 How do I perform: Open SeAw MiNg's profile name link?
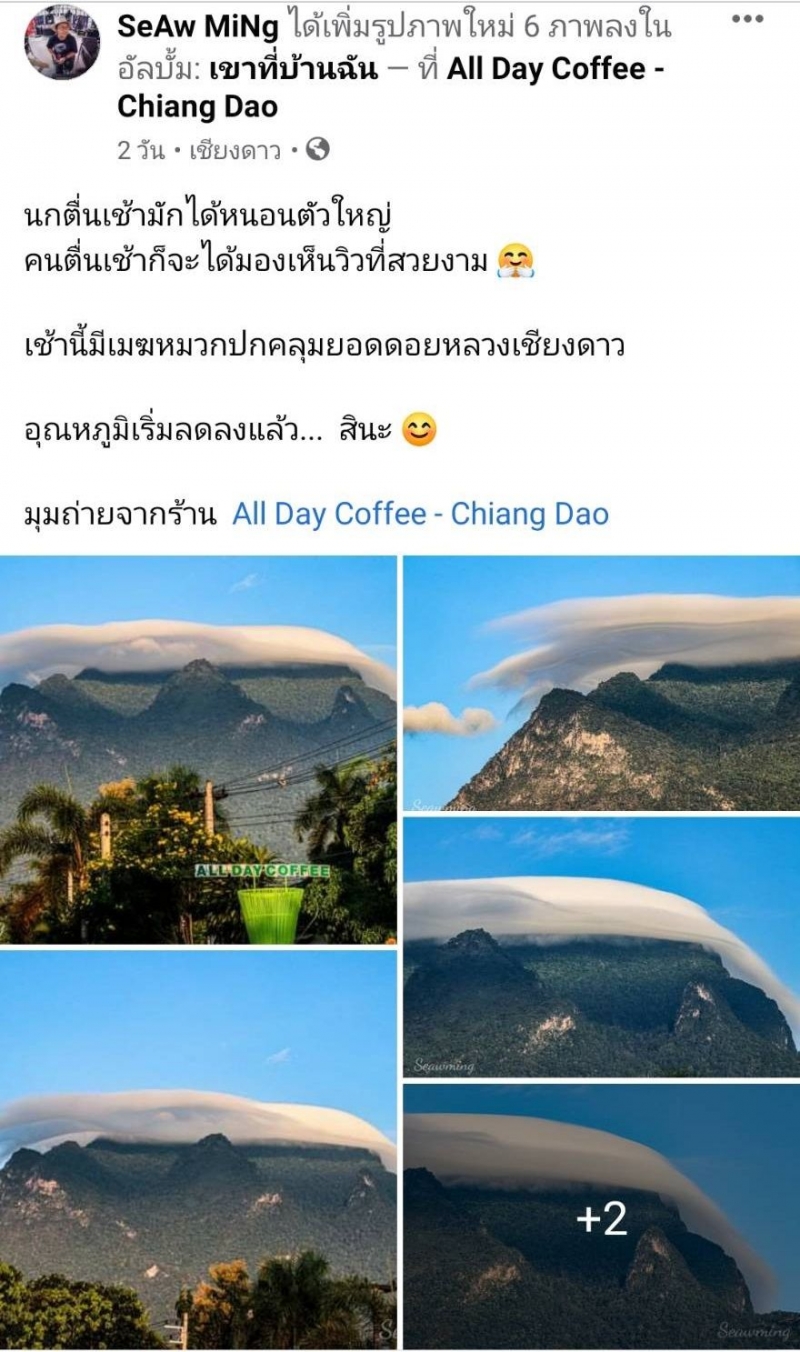198,27
